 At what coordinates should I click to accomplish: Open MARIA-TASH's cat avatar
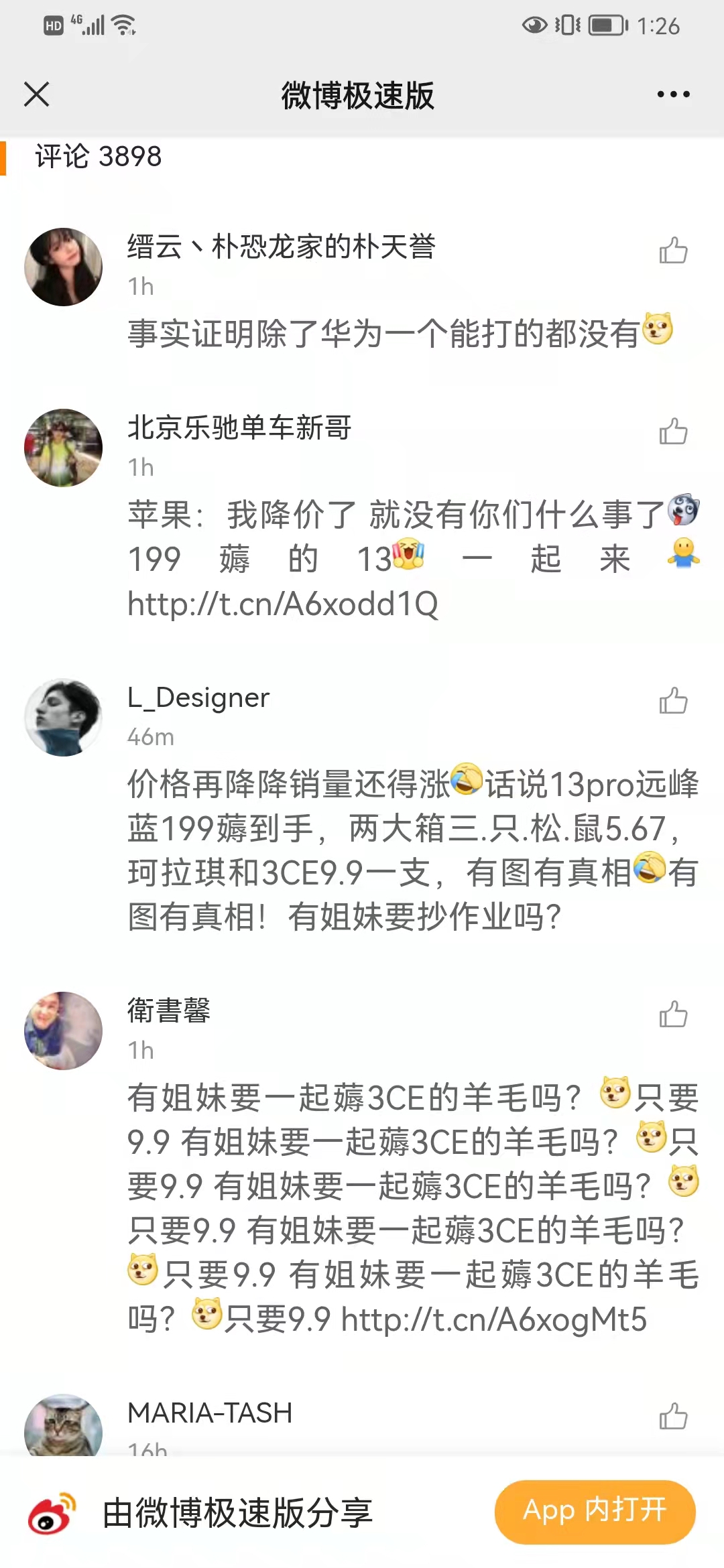[x=64, y=1427]
